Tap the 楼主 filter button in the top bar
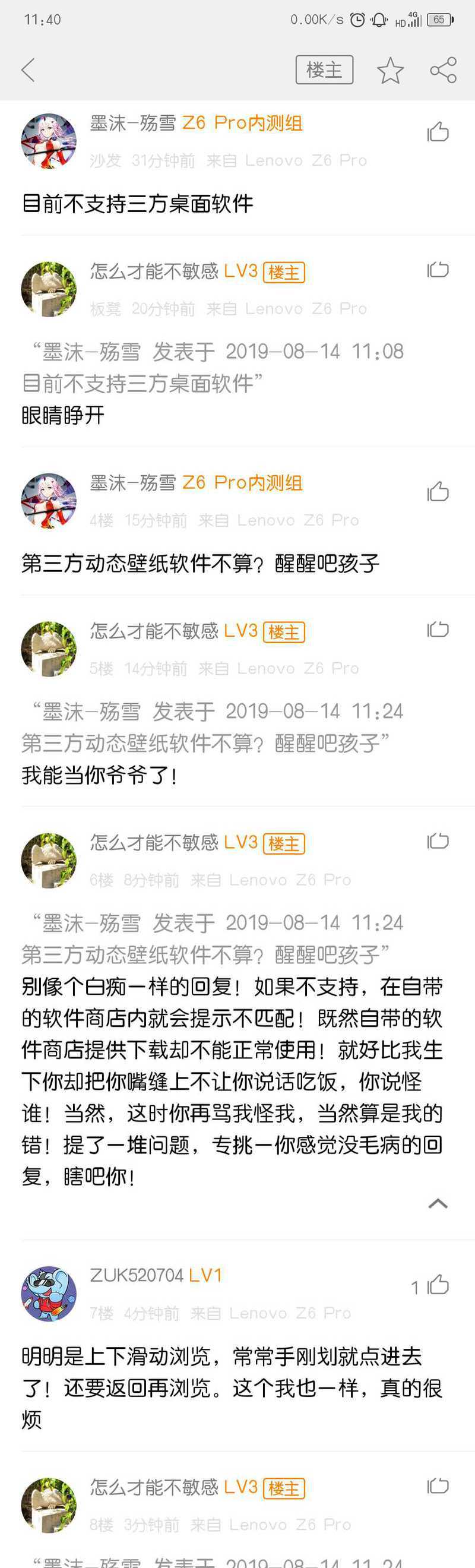Viewport: 475px width, 1568px height. pos(324,70)
